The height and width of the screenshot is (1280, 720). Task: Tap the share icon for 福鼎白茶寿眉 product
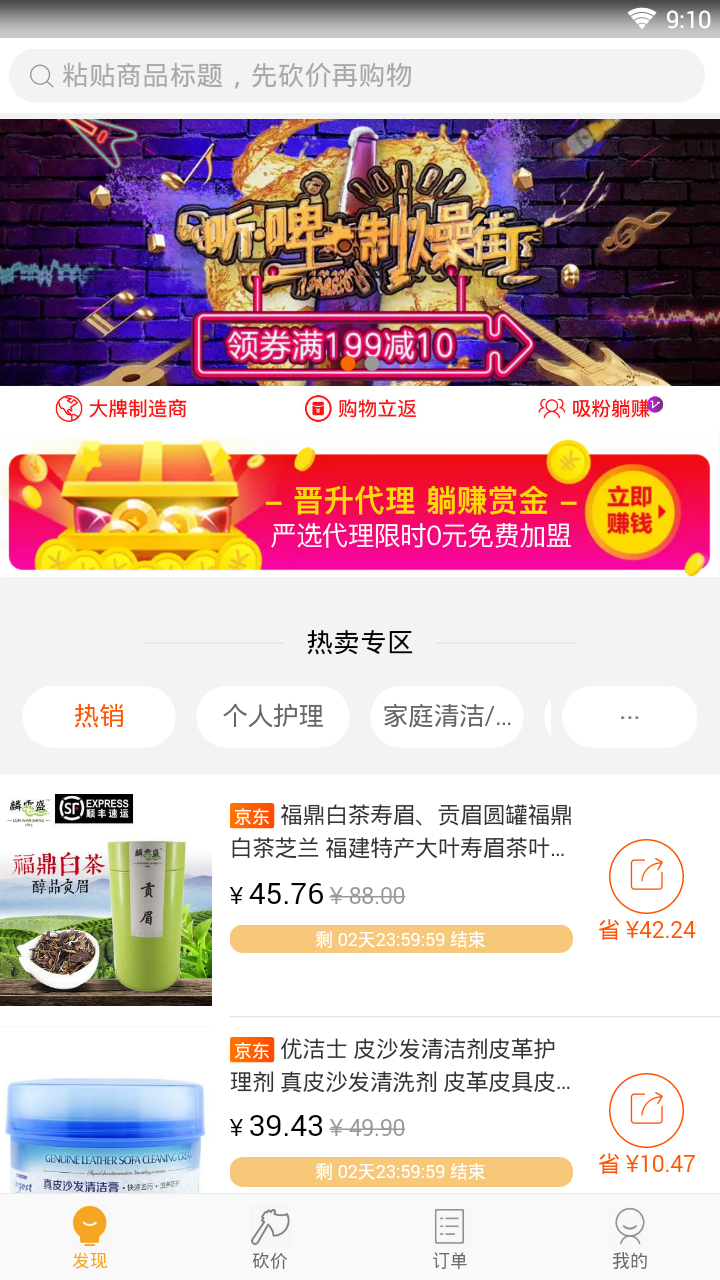646,875
